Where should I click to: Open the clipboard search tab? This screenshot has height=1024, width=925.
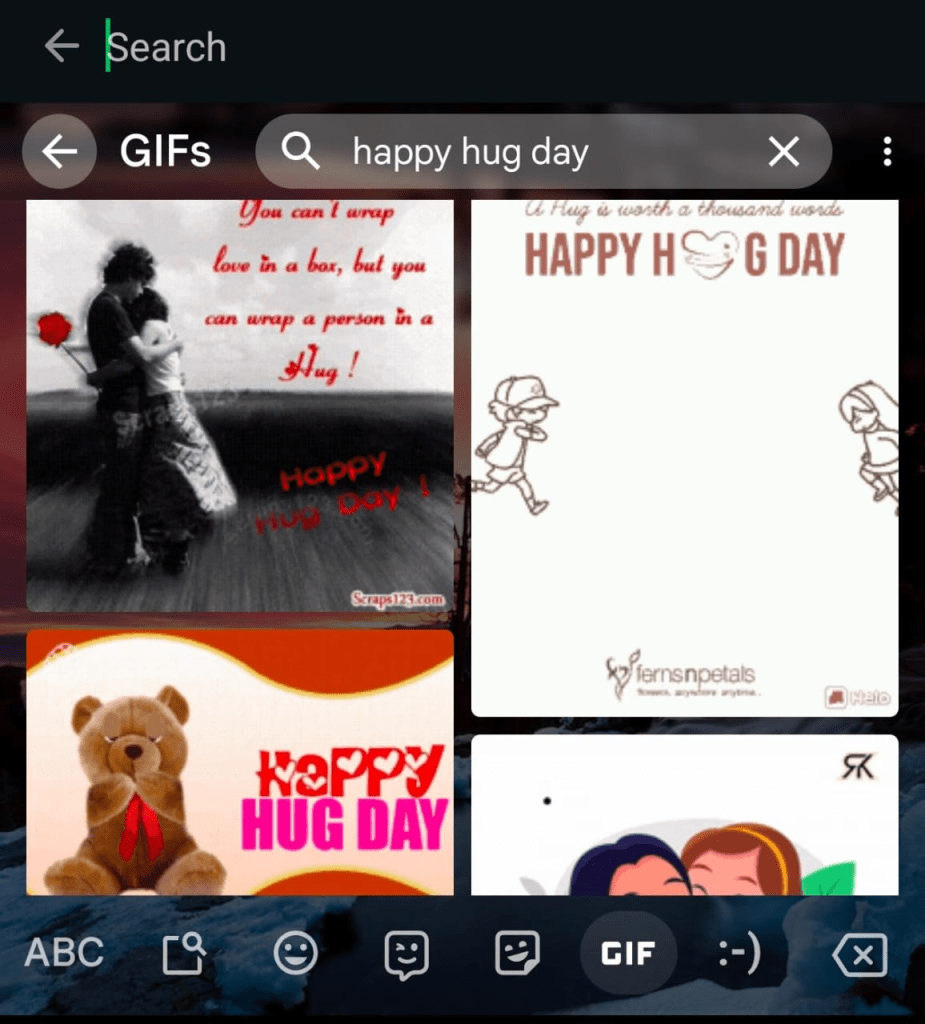[183, 954]
